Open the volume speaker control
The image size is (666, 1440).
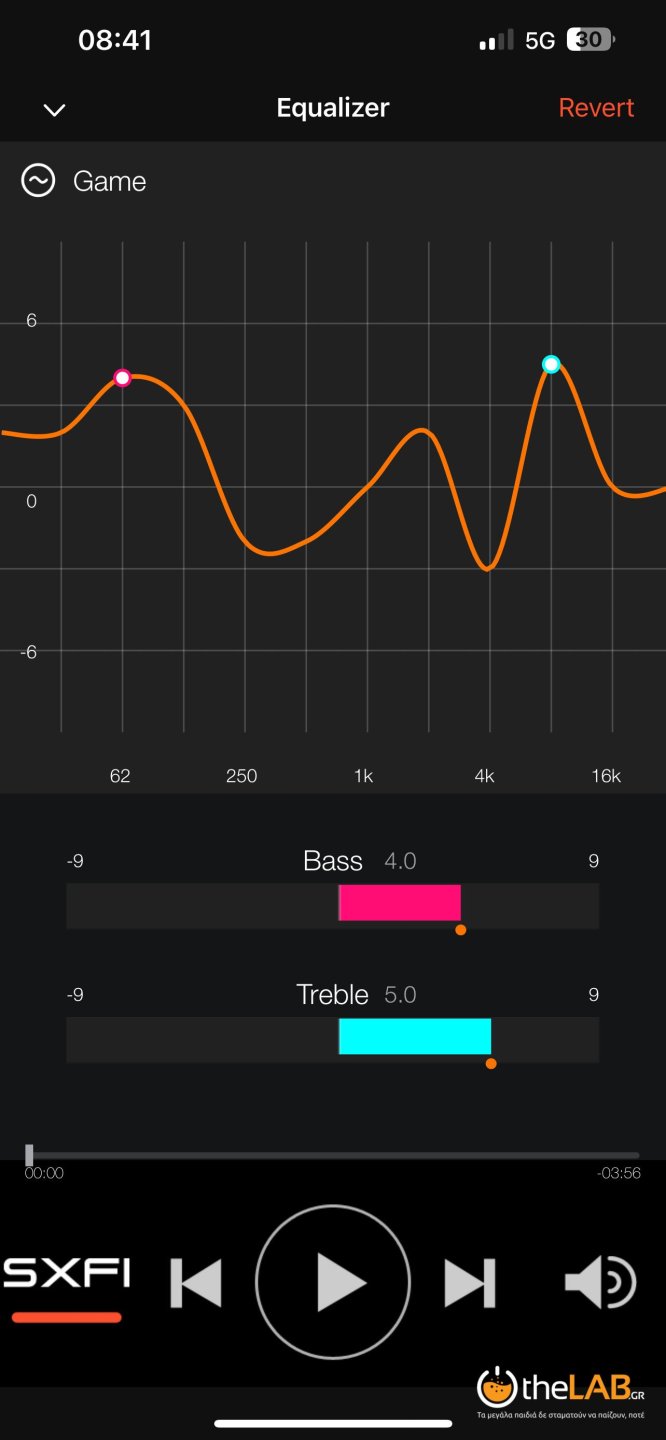click(x=600, y=1282)
